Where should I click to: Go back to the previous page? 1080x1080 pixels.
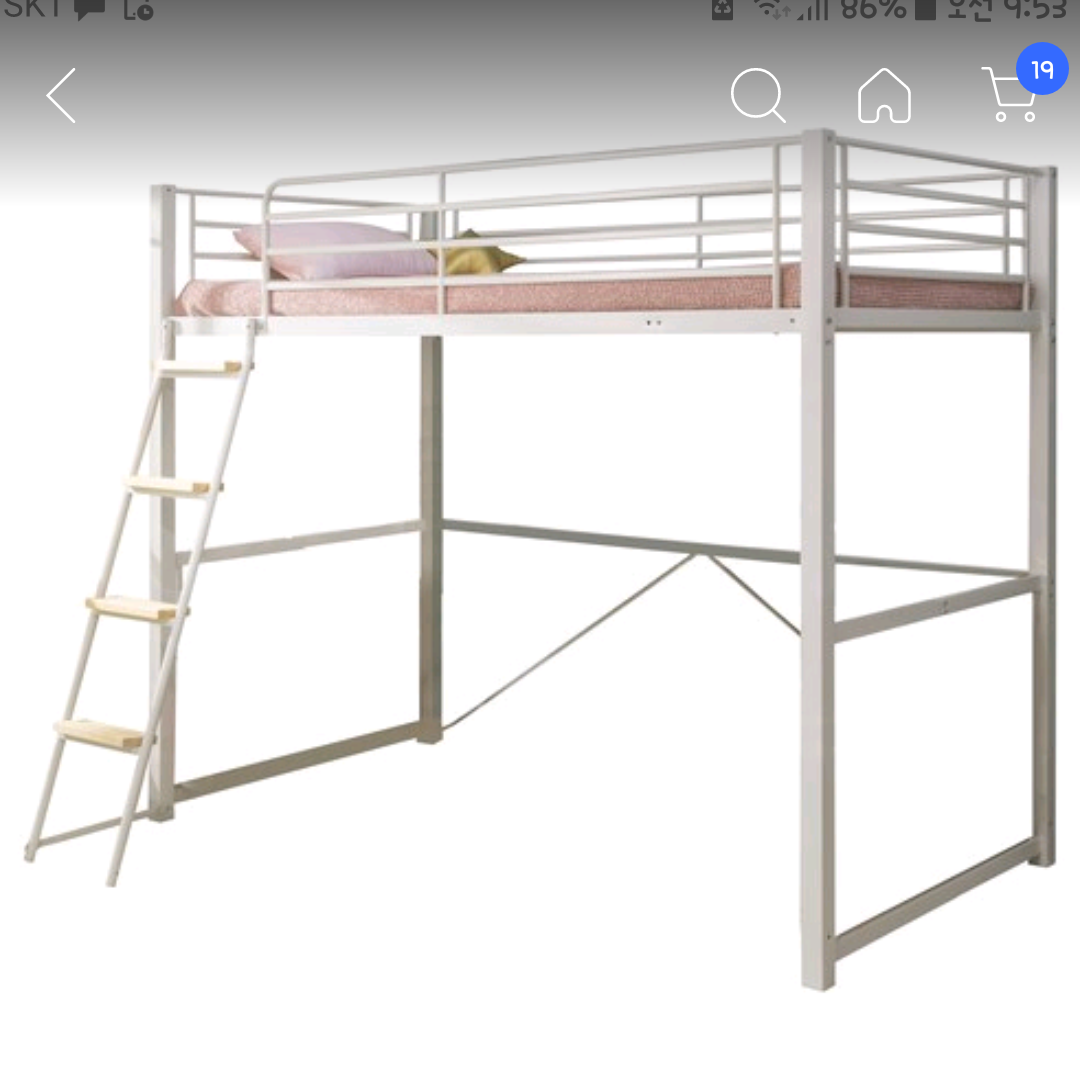[x=62, y=96]
